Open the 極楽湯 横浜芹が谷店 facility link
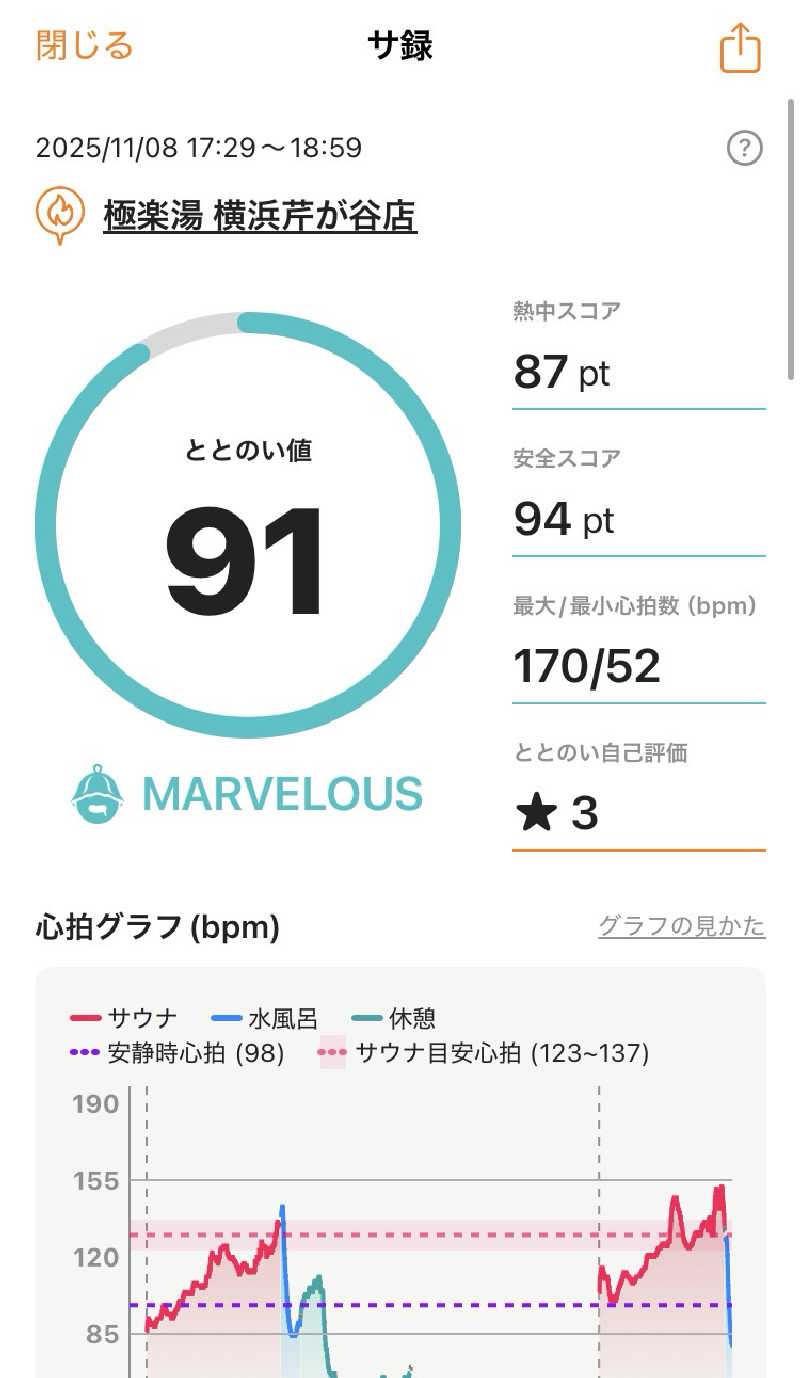 click(x=260, y=215)
